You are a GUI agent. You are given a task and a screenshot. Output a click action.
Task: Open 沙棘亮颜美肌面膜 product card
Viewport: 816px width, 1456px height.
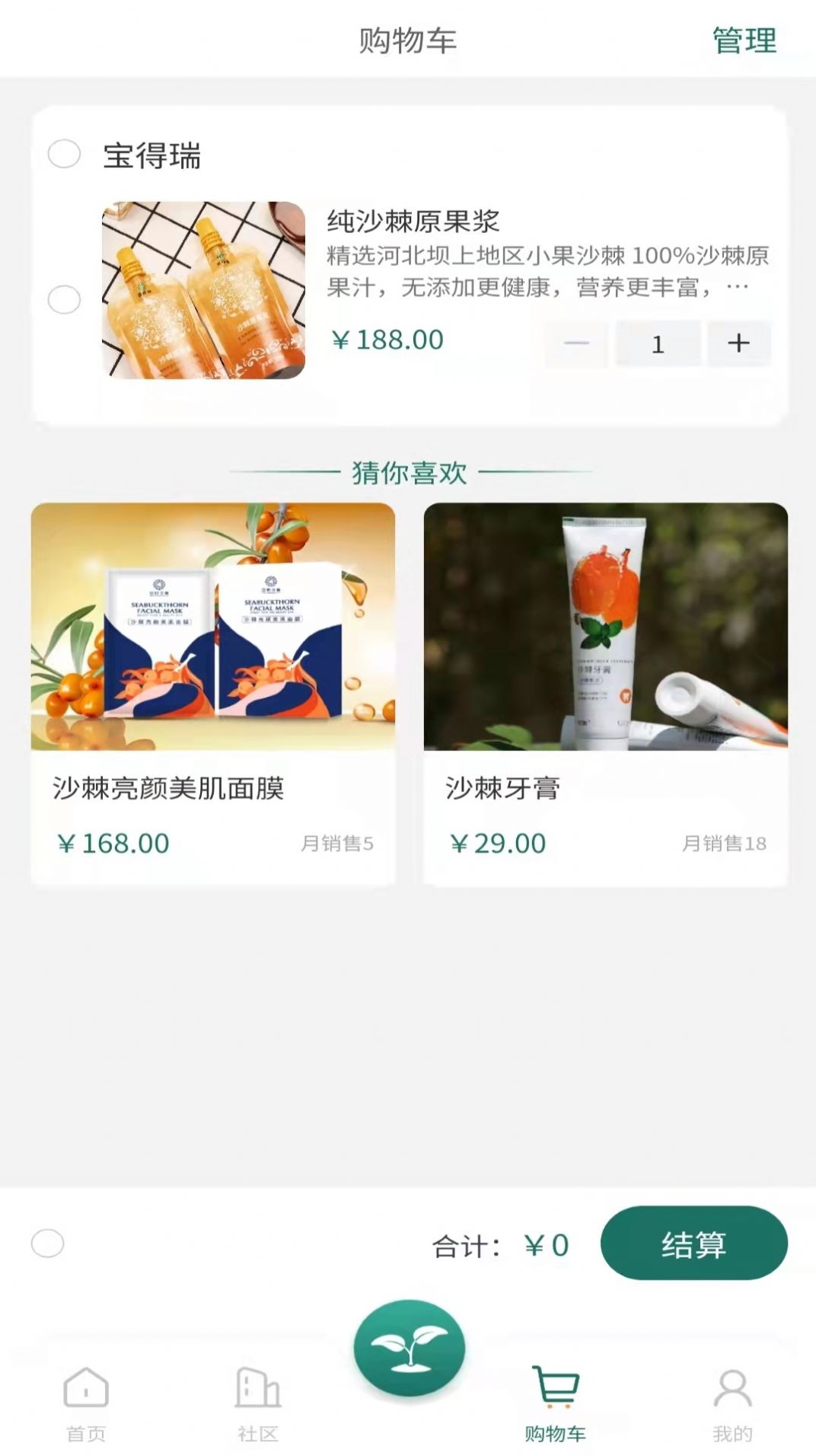[x=212, y=685]
